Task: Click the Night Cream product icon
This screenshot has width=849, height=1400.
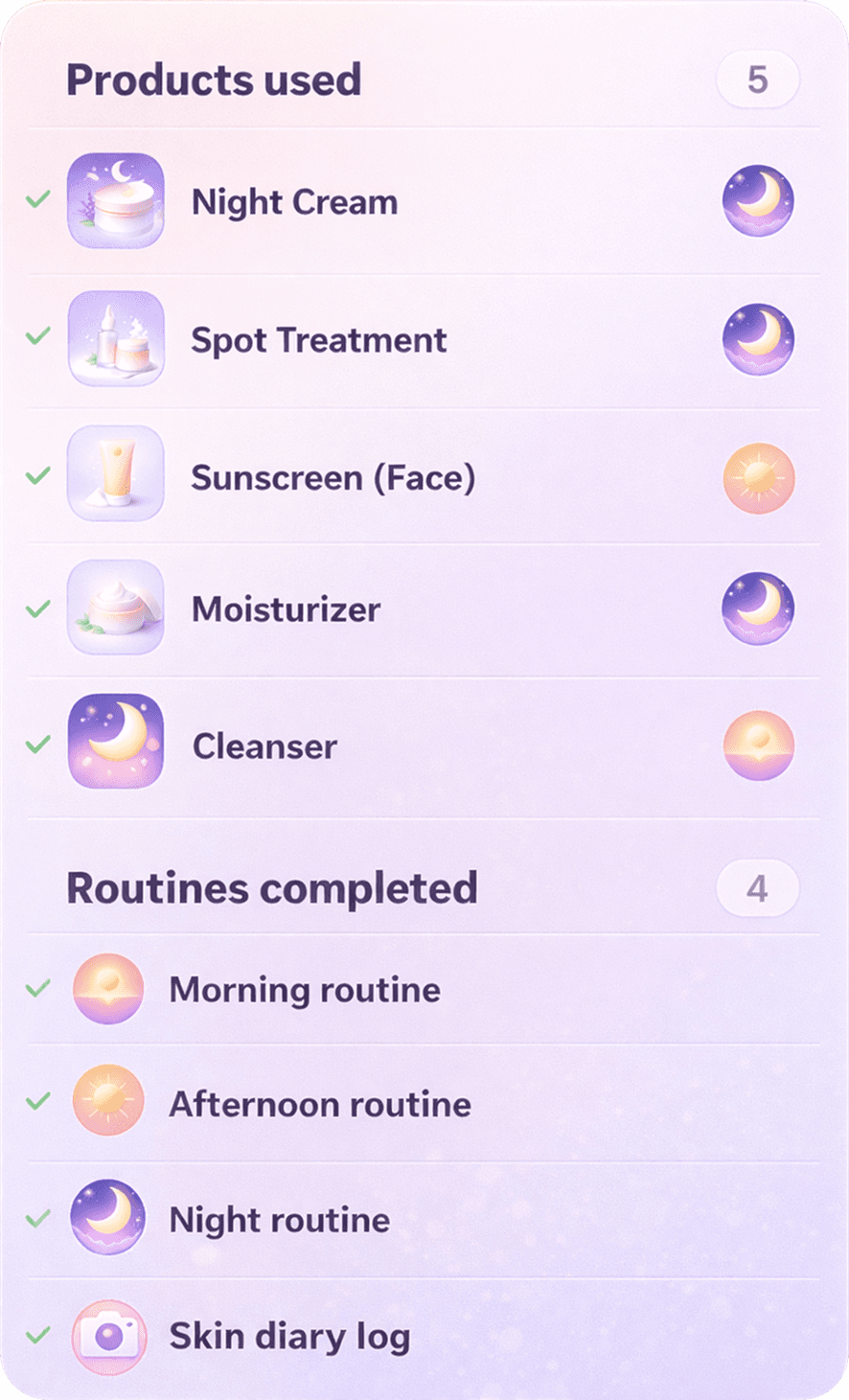Action: pyautogui.click(x=115, y=201)
